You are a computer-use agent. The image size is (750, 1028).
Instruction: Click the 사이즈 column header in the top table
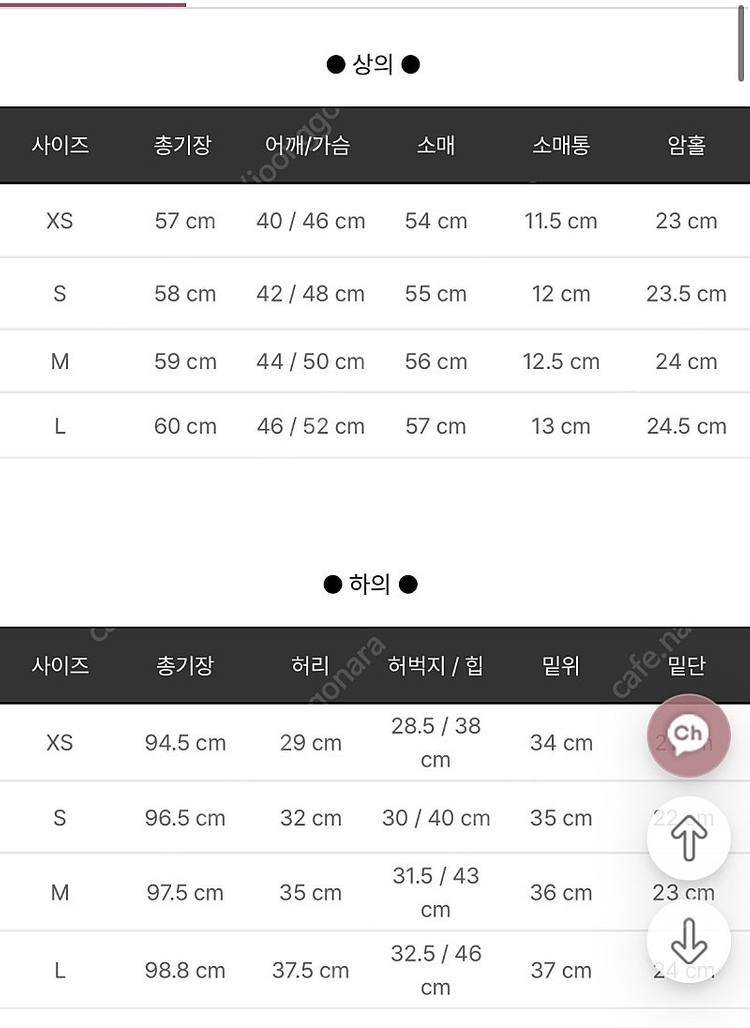pos(60,144)
